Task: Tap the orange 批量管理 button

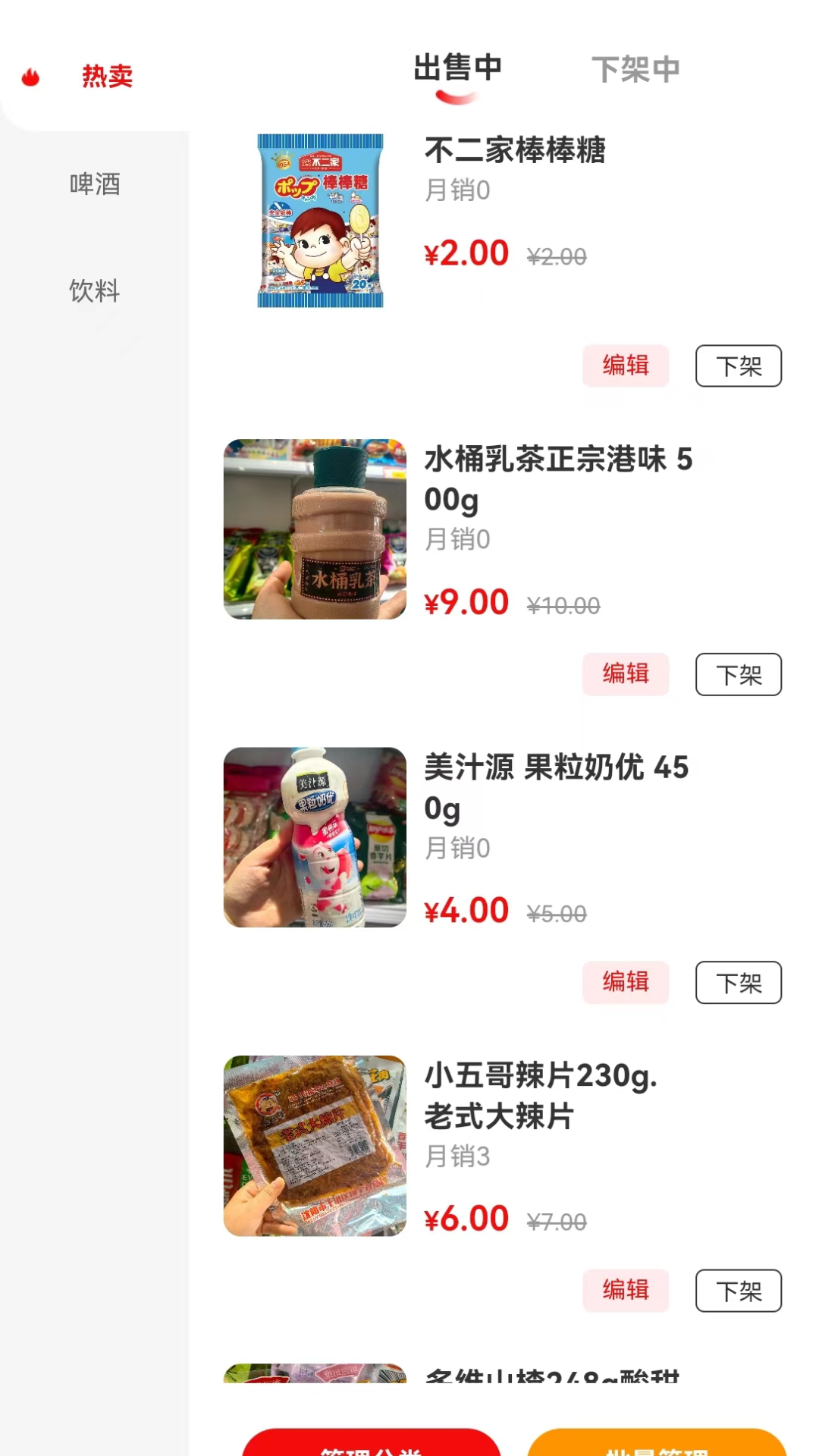Action: click(x=657, y=1445)
